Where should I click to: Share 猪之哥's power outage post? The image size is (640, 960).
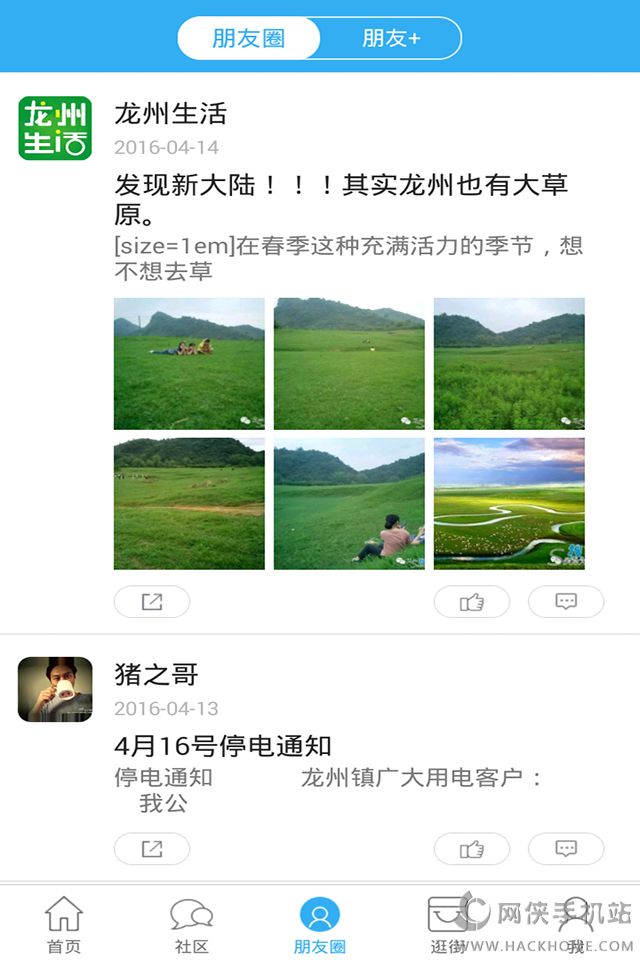tap(152, 849)
